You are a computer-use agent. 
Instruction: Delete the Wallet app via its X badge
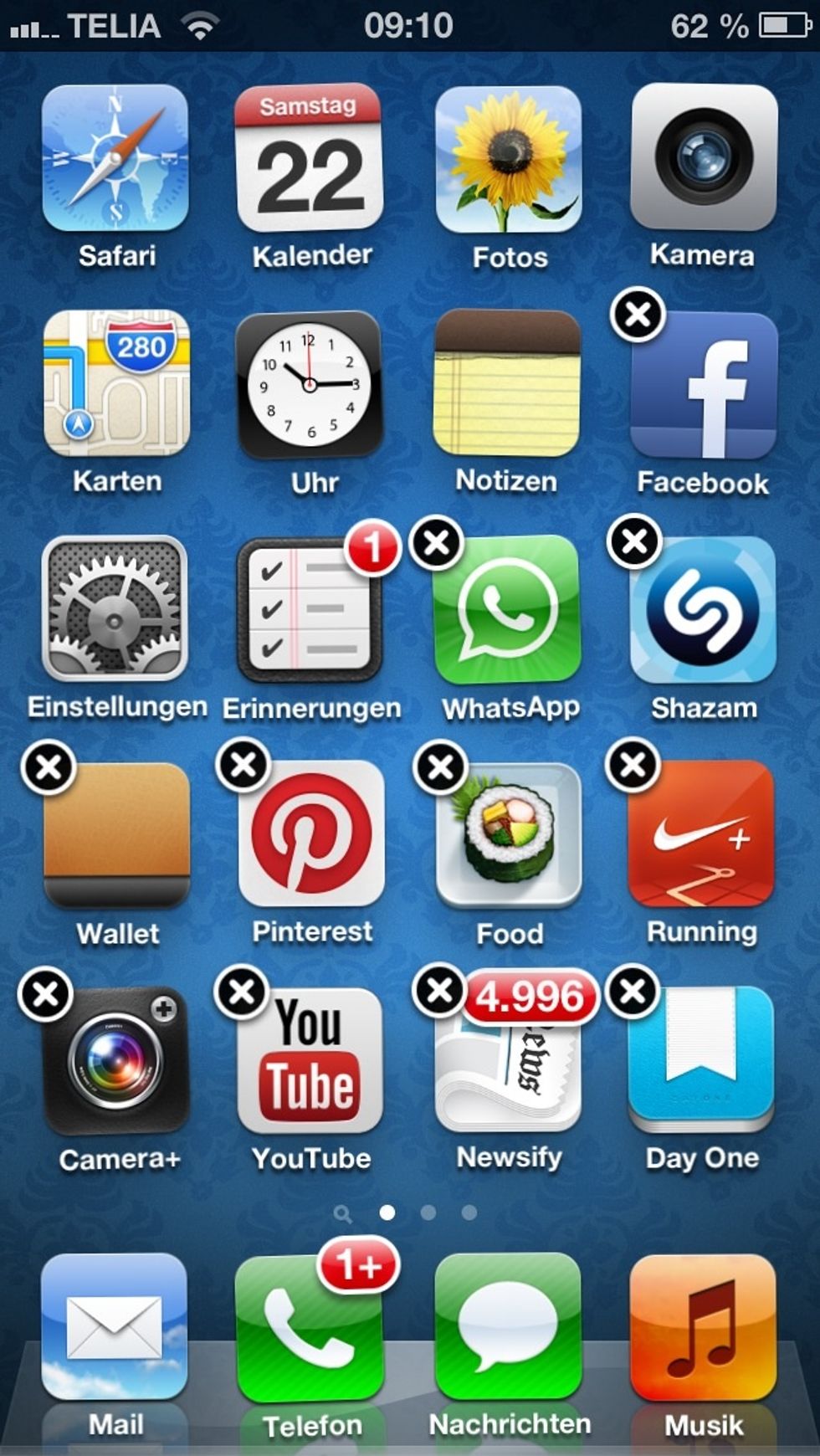pyautogui.click(x=49, y=767)
